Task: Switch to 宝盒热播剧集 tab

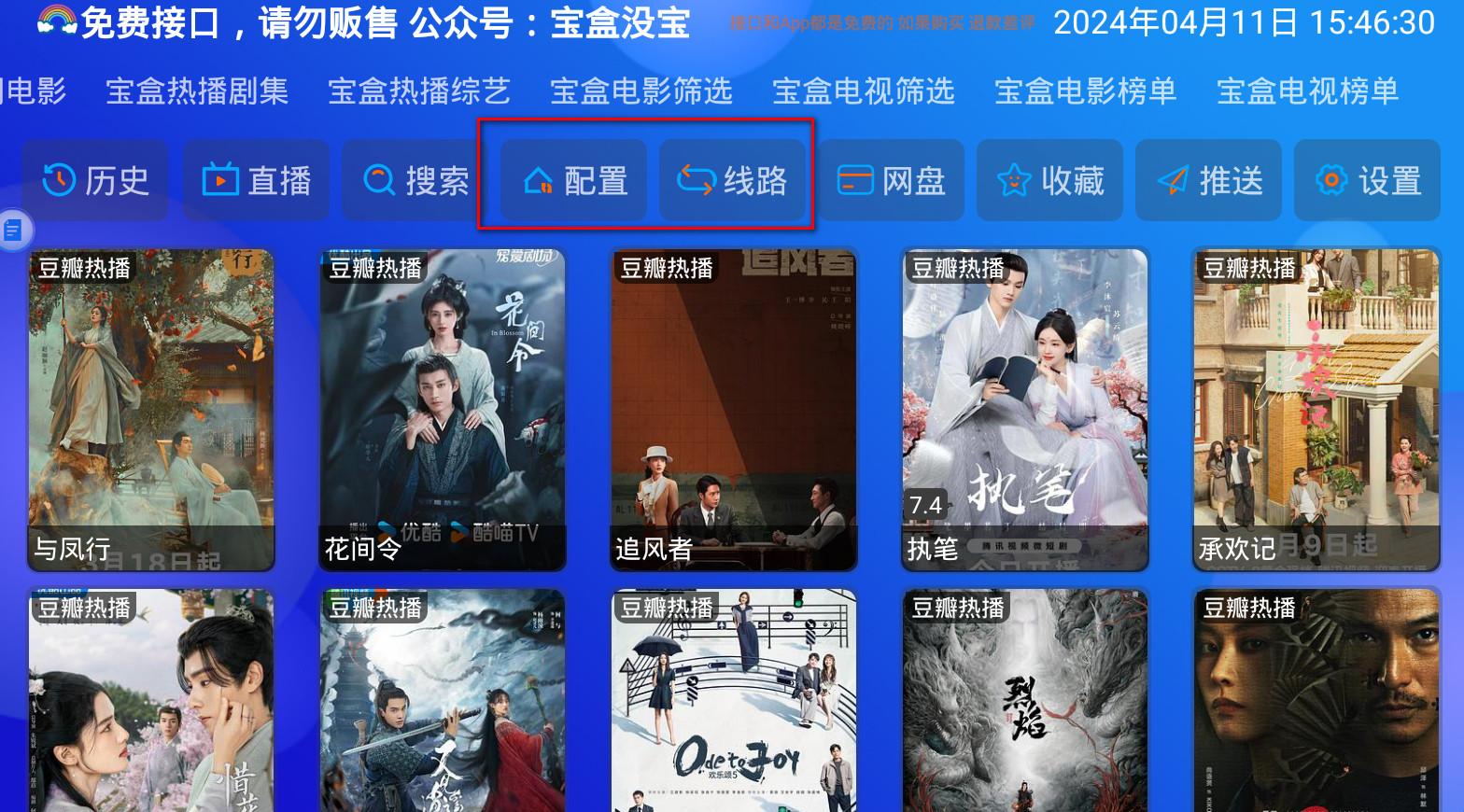Action: tap(197, 91)
